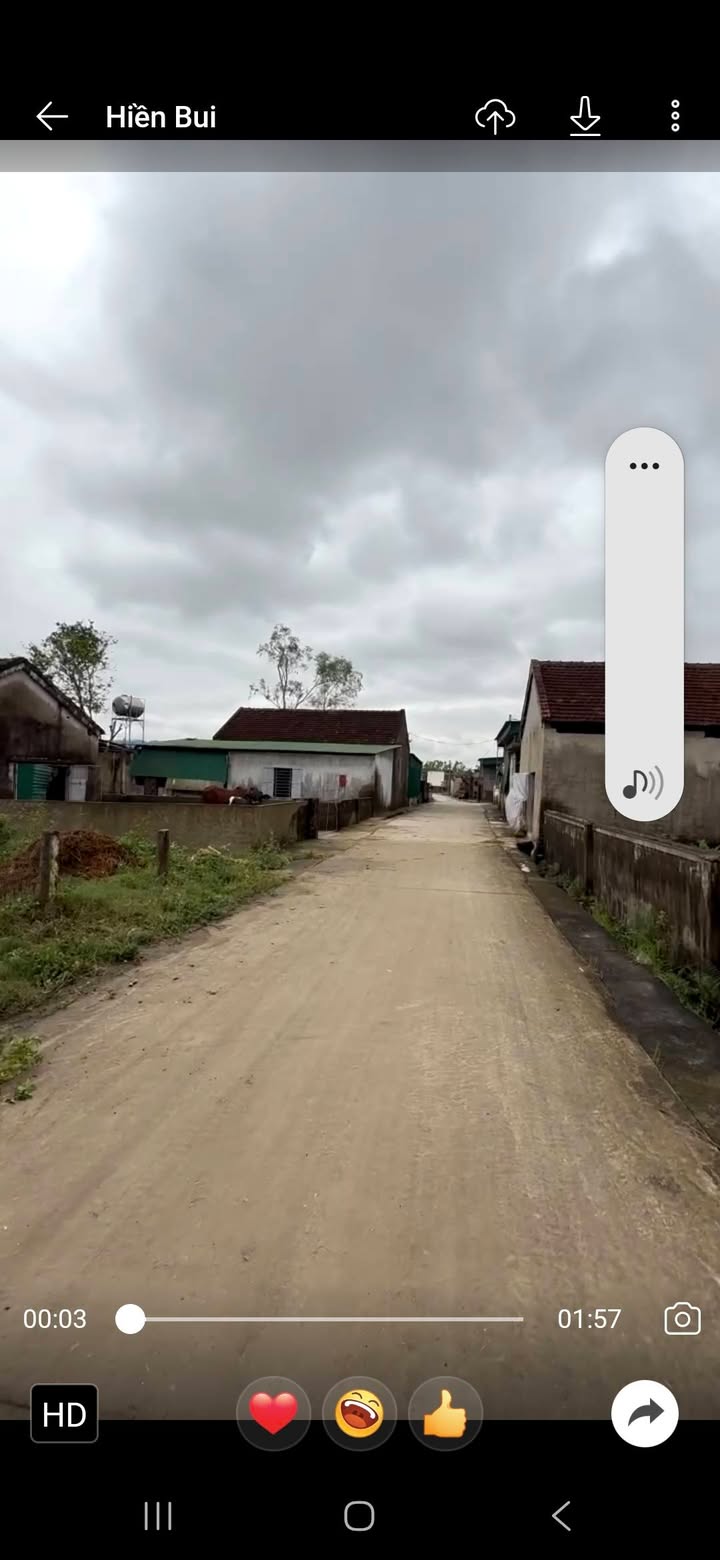The image size is (720, 1560).
Task: Forward this video to others
Action: 645,1413
